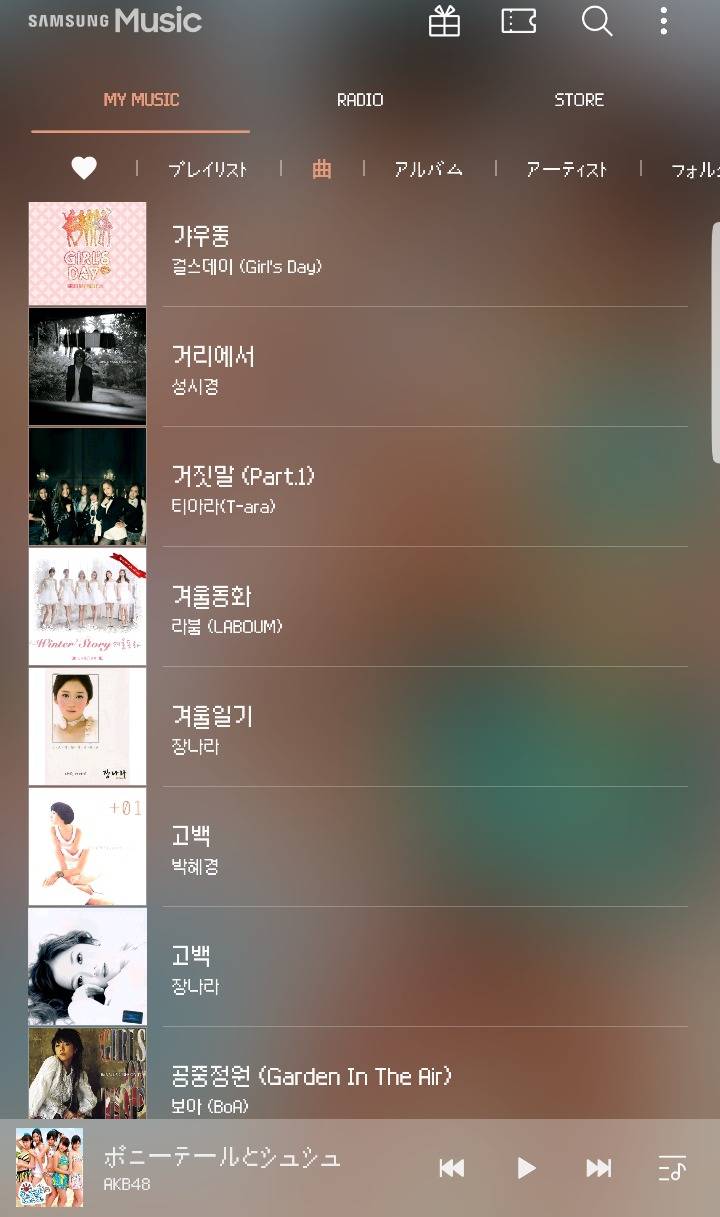This screenshot has height=1217, width=720.
Task: Go to previous track with the rewind icon
Action: pyautogui.click(x=451, y=1167)
